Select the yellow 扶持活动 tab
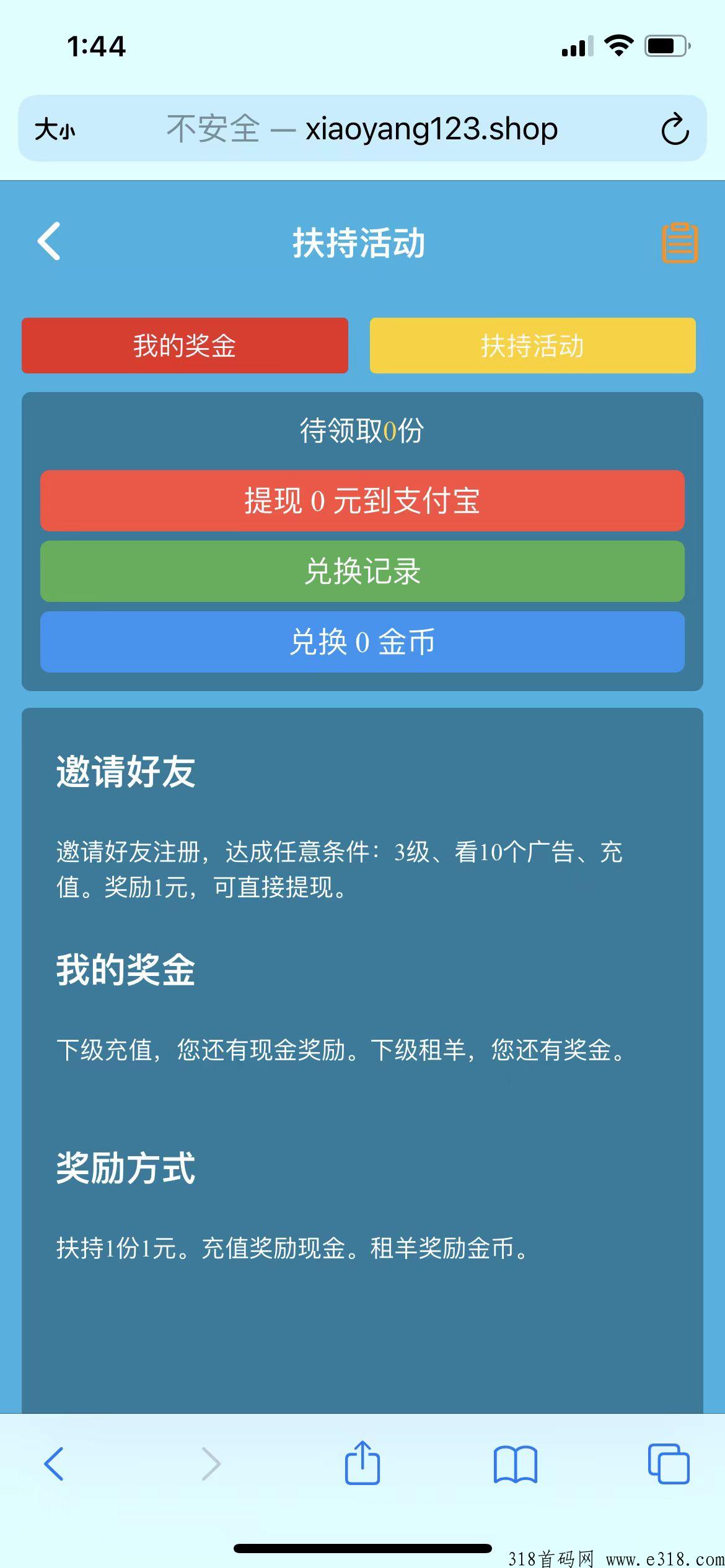 532,346
